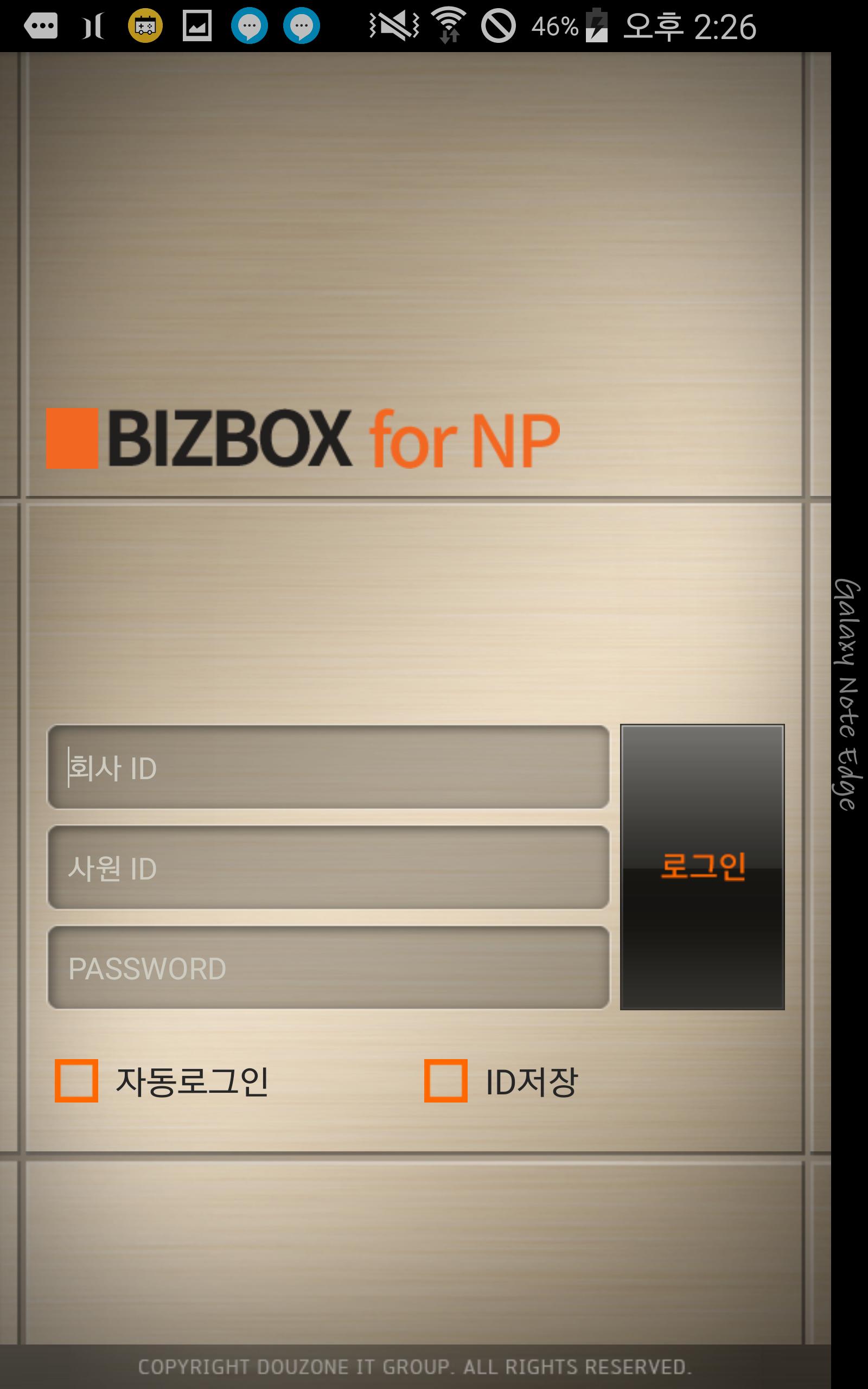Select the PASSWORD field
The width and height of the screenshot is (868, 1389).
click(328, 968)
